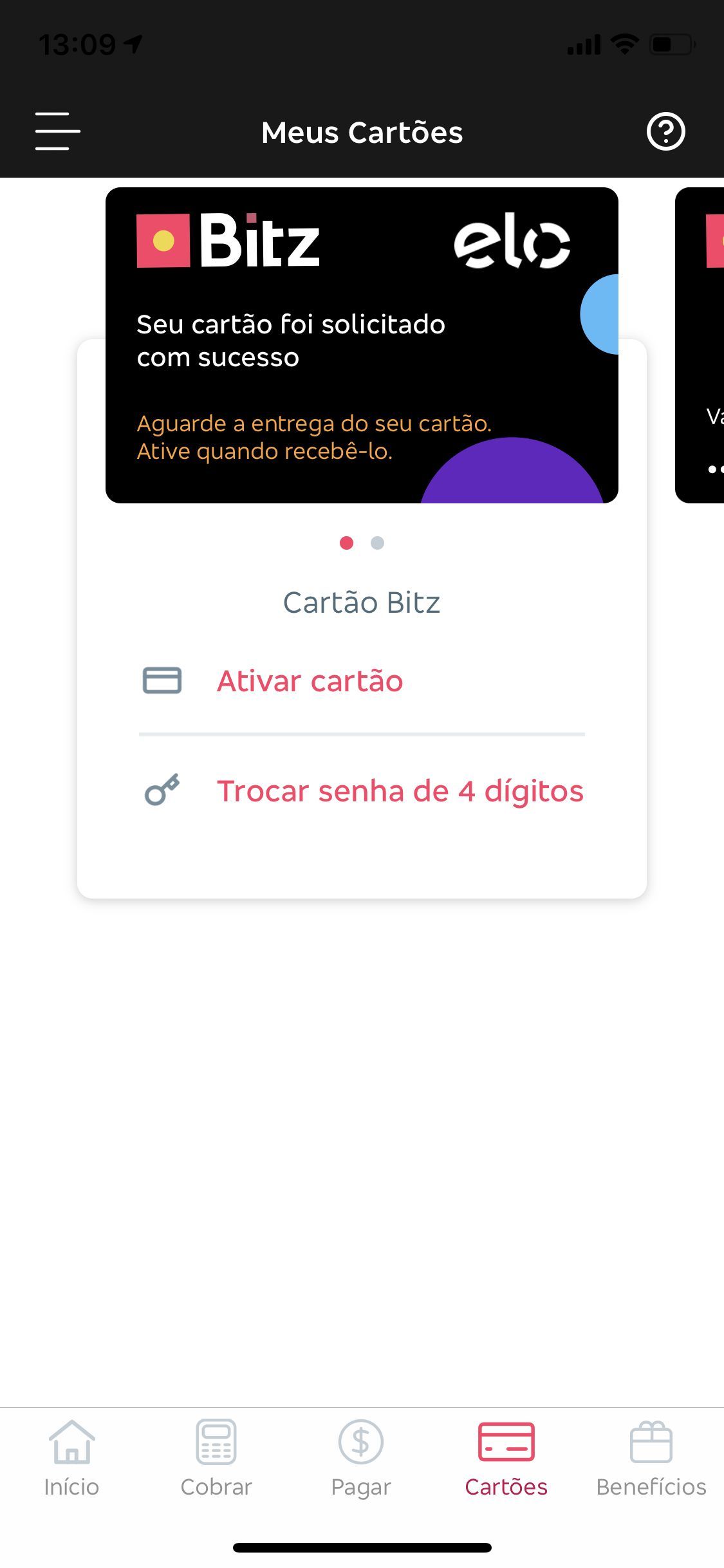Open the hamburger menu
Viewport: 724px width, 1568px height.
point(57,131)
